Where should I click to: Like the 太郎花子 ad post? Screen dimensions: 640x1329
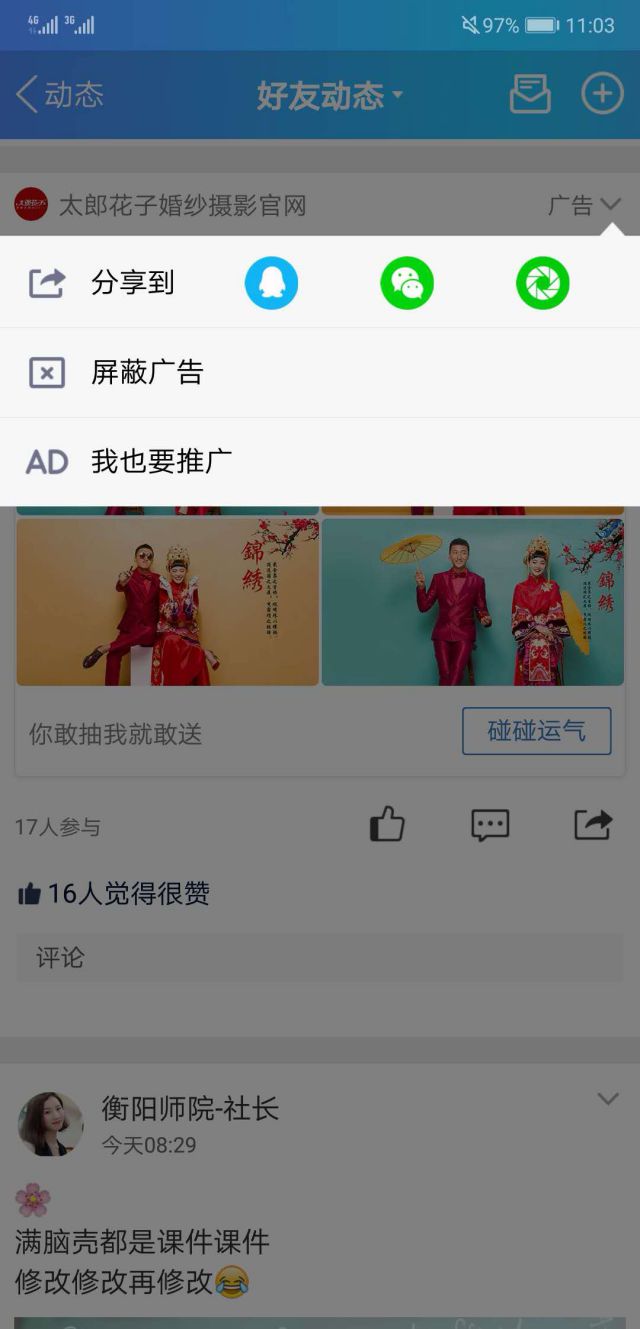pos(387,825)
